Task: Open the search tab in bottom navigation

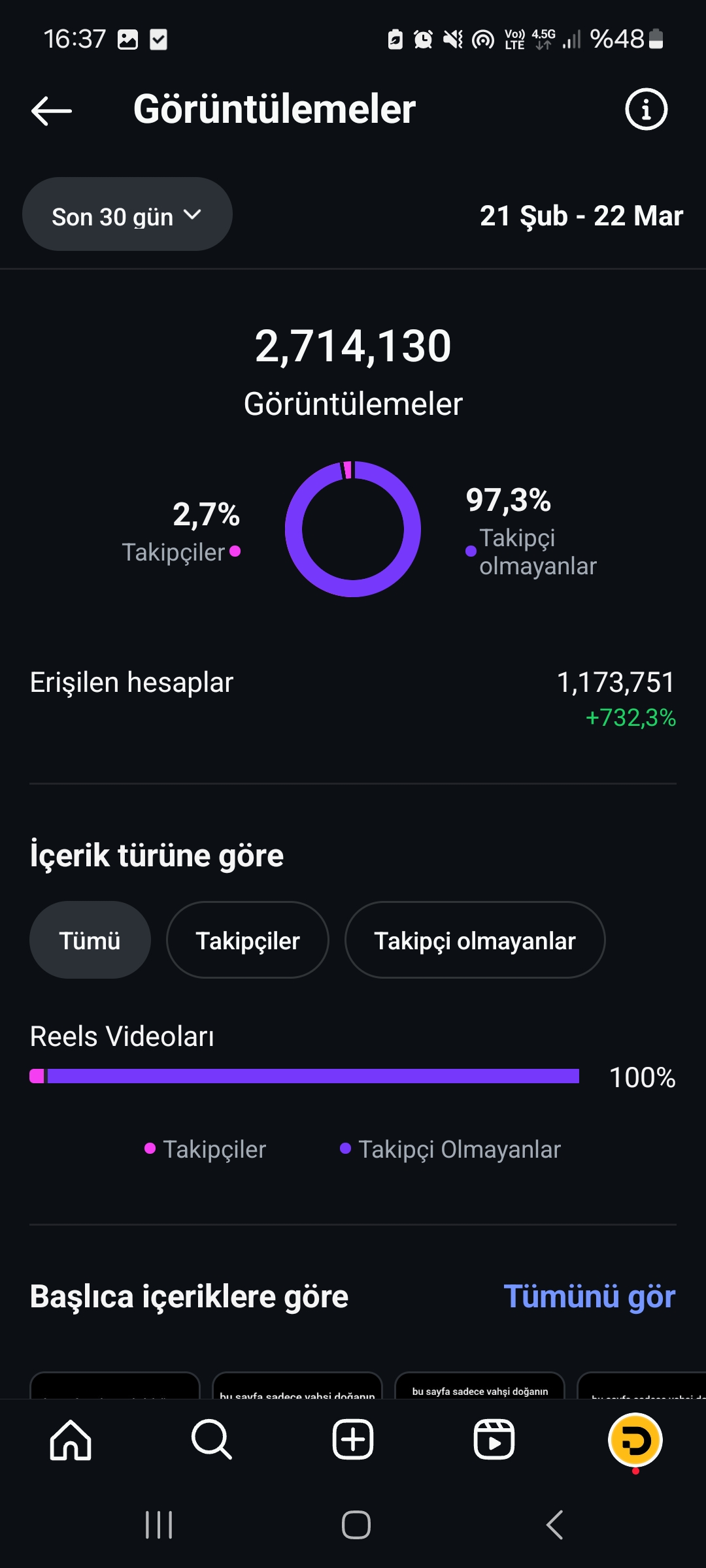Action: point(212,1440)
